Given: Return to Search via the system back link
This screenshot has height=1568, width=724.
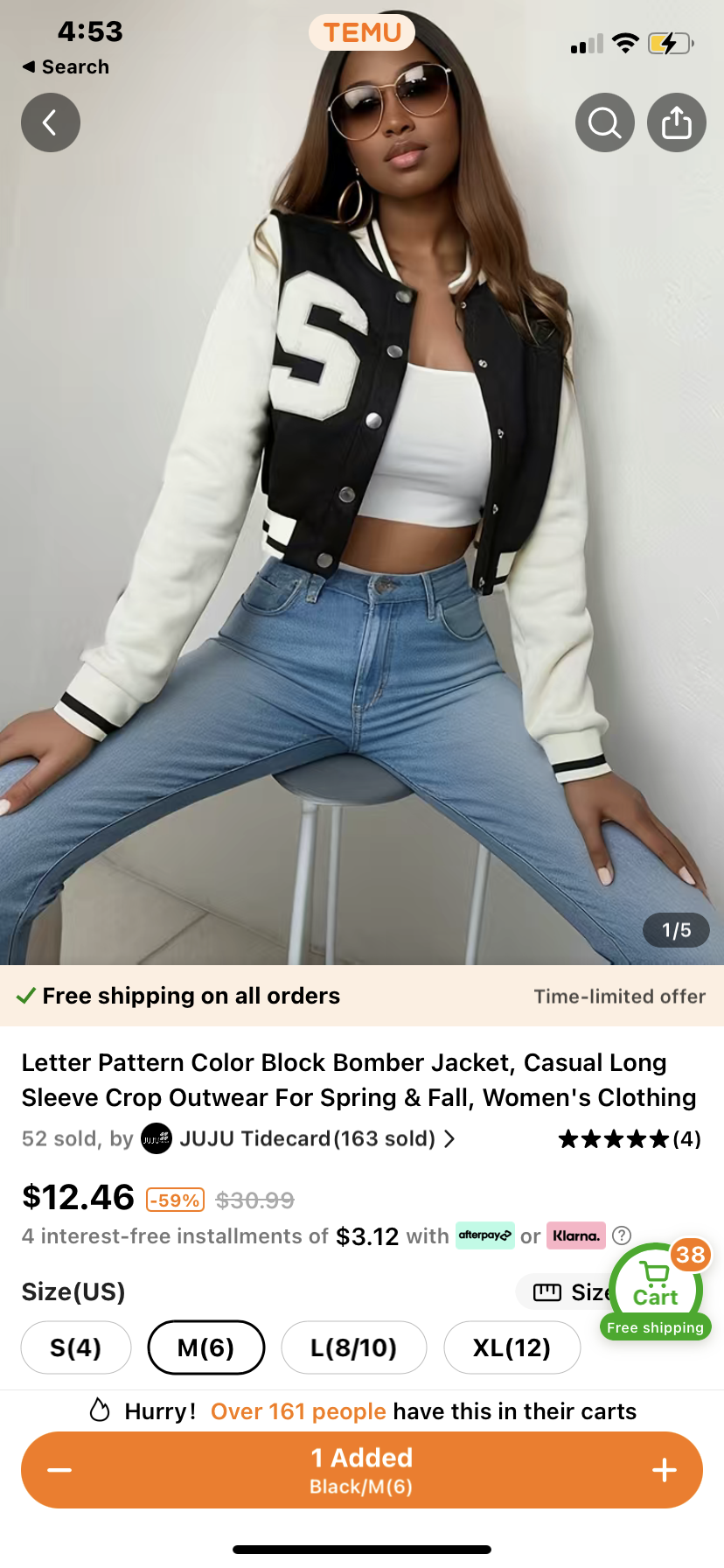Looking at the screenshot, I should pos(66,66).
